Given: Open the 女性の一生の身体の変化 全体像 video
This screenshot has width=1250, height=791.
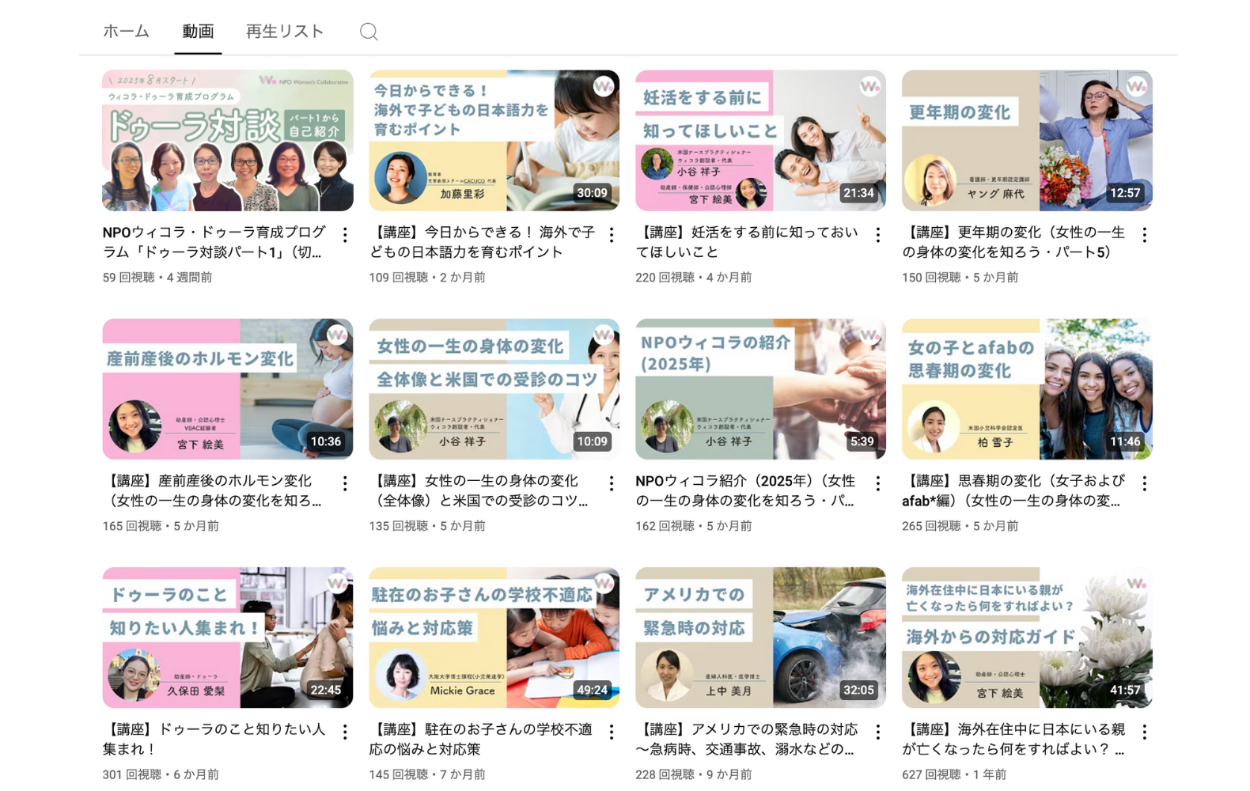Looking at the screenshot, I should pyautogui.click(x=494, y=389).
